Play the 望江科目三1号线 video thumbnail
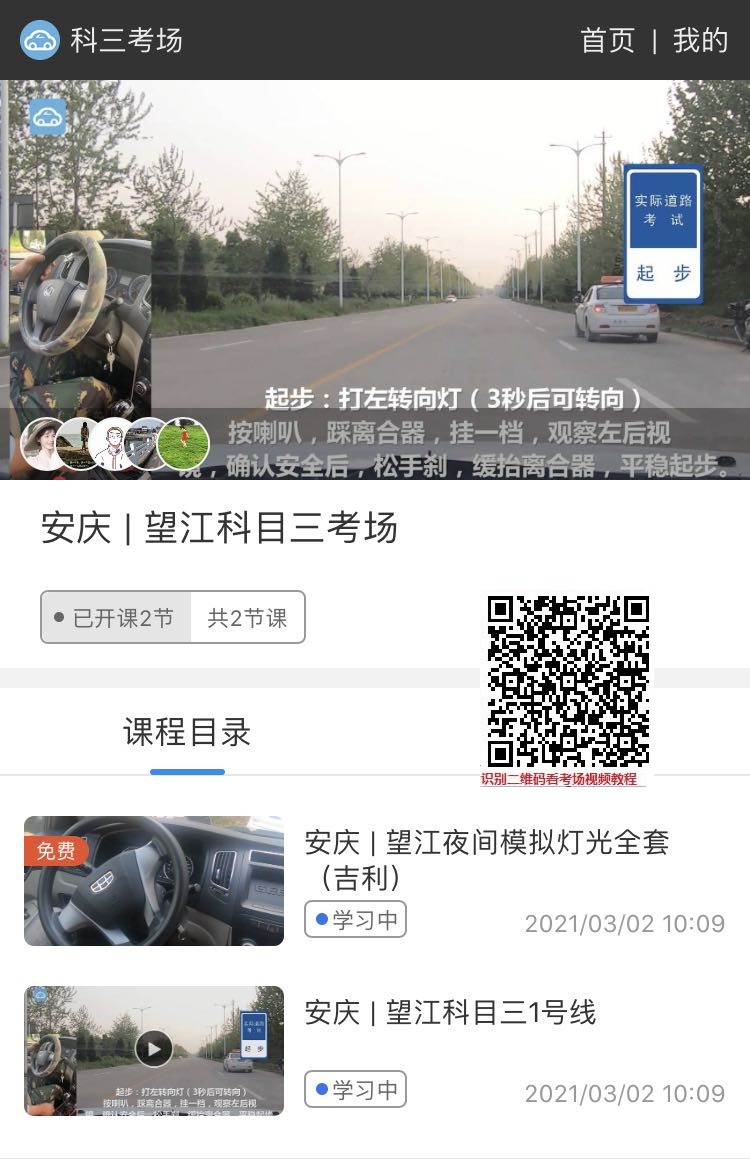This screenshot has width=750, height=1159. tap(154, 1049)
